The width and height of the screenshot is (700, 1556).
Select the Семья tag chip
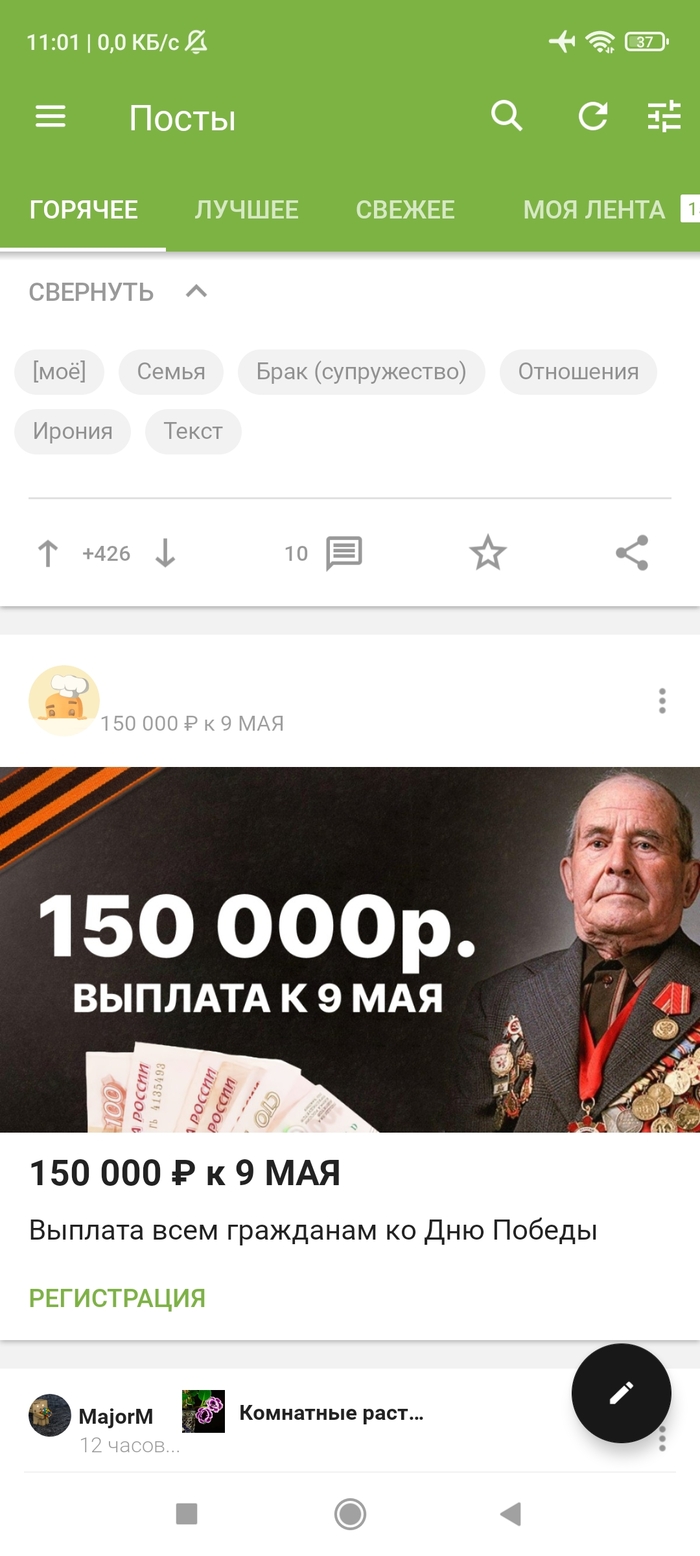pos(171,372)
